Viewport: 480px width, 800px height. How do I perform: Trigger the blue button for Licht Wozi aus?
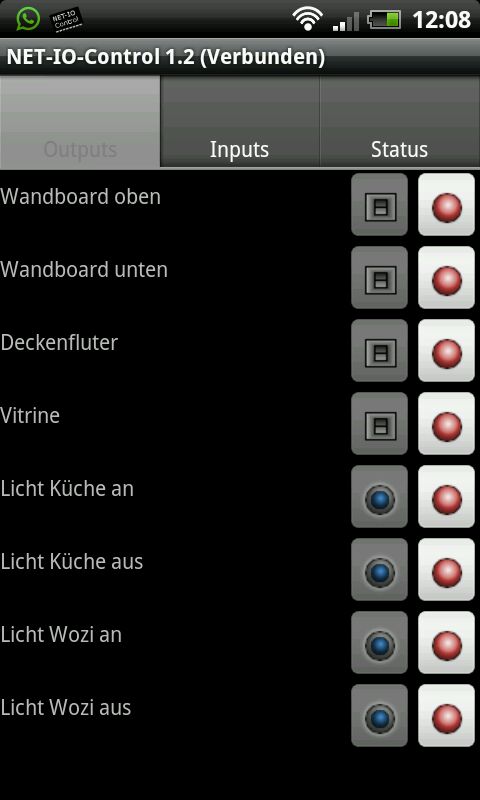(380, 715)
